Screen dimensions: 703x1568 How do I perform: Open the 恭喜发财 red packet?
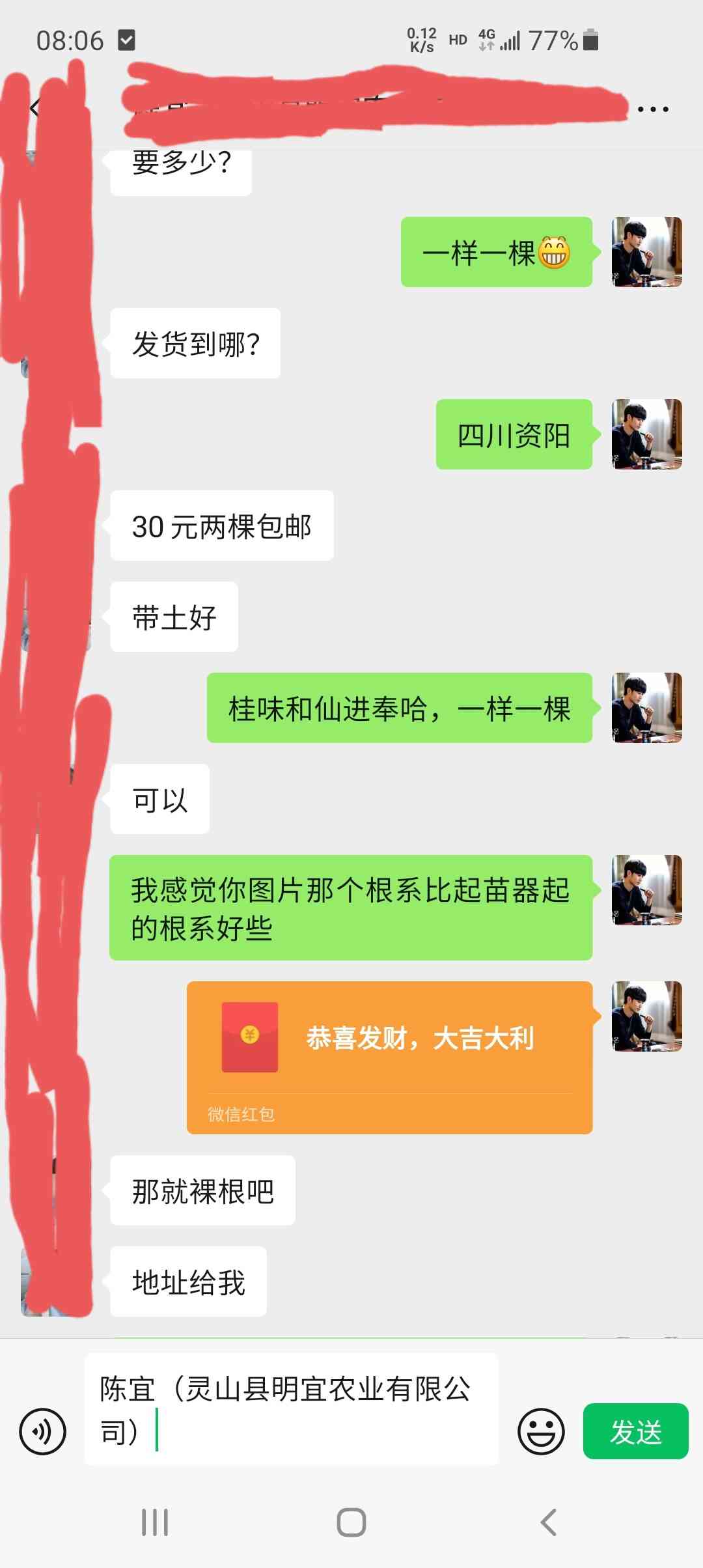coord(389,1057)
